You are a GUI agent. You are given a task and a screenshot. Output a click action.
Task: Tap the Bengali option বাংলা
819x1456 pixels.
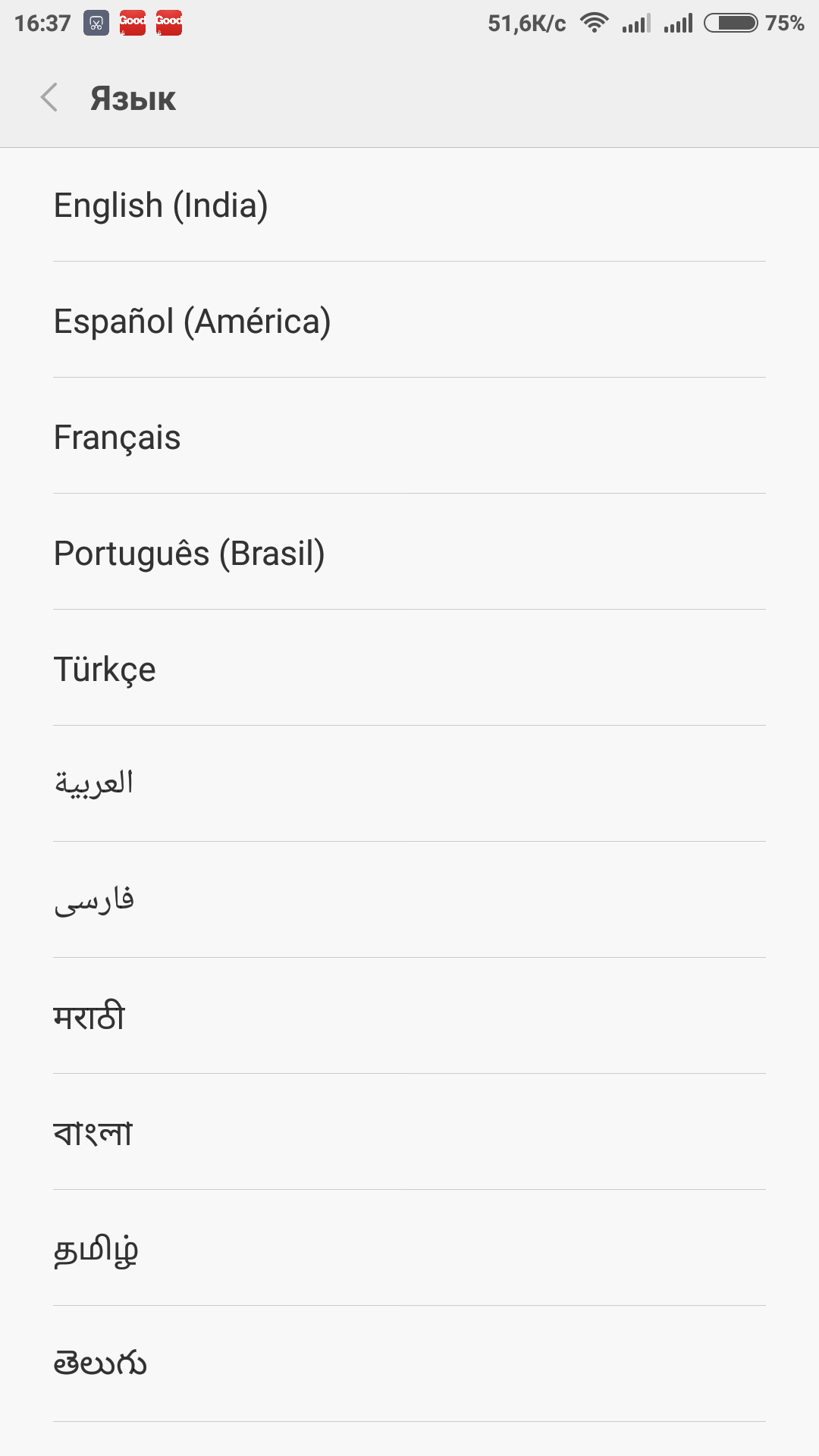[x=409, y=1132]
